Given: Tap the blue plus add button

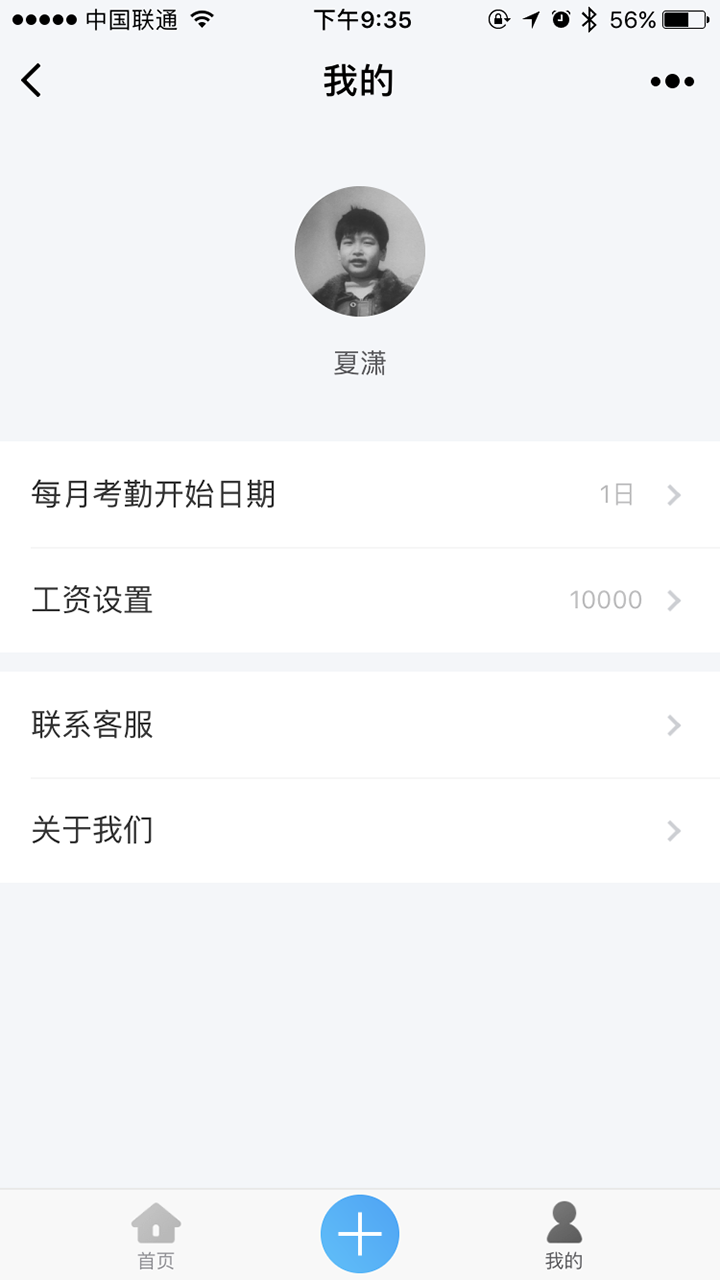Looking at the screenshot, I should (x=360, y=1234).
